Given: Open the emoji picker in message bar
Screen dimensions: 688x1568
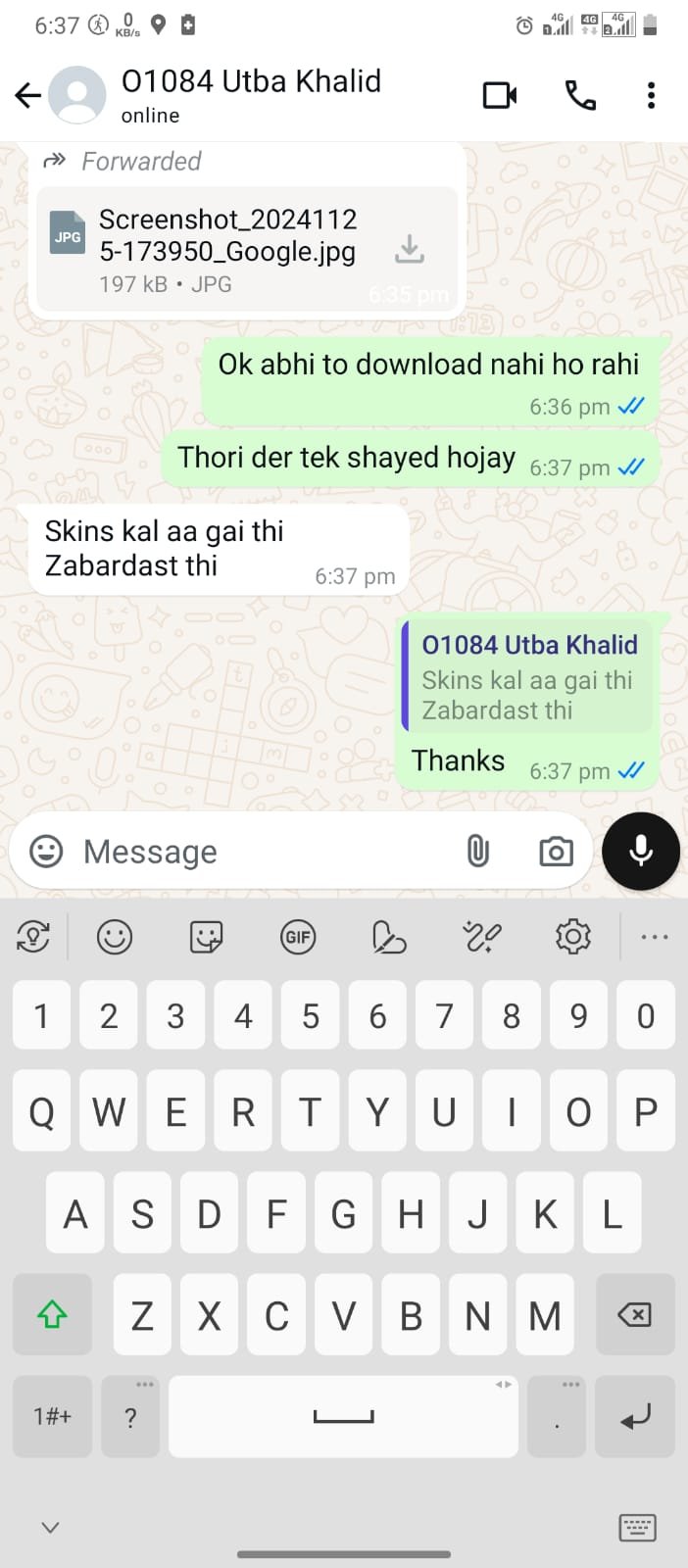Looking at the screenshot, I should coord(46,851).
